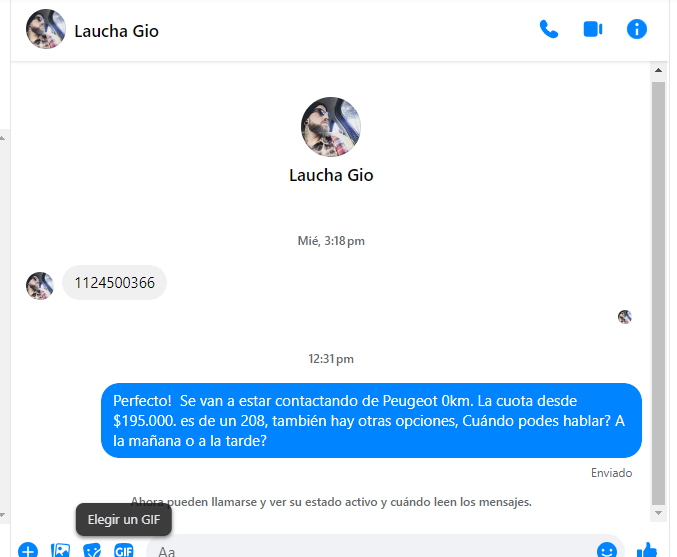Image resolution: width=677 pixels, height=557 pixels.
Task: Choose a sticker to send
Action: coord(92,550)
